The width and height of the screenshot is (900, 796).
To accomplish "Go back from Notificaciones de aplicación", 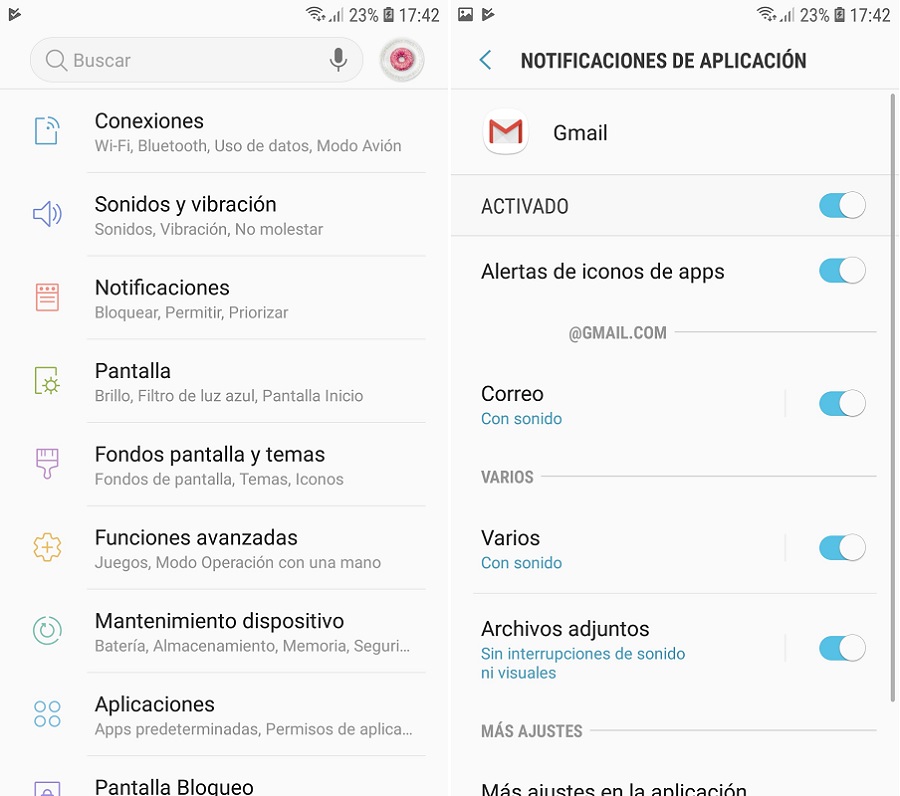I will [x=486, y=61].
